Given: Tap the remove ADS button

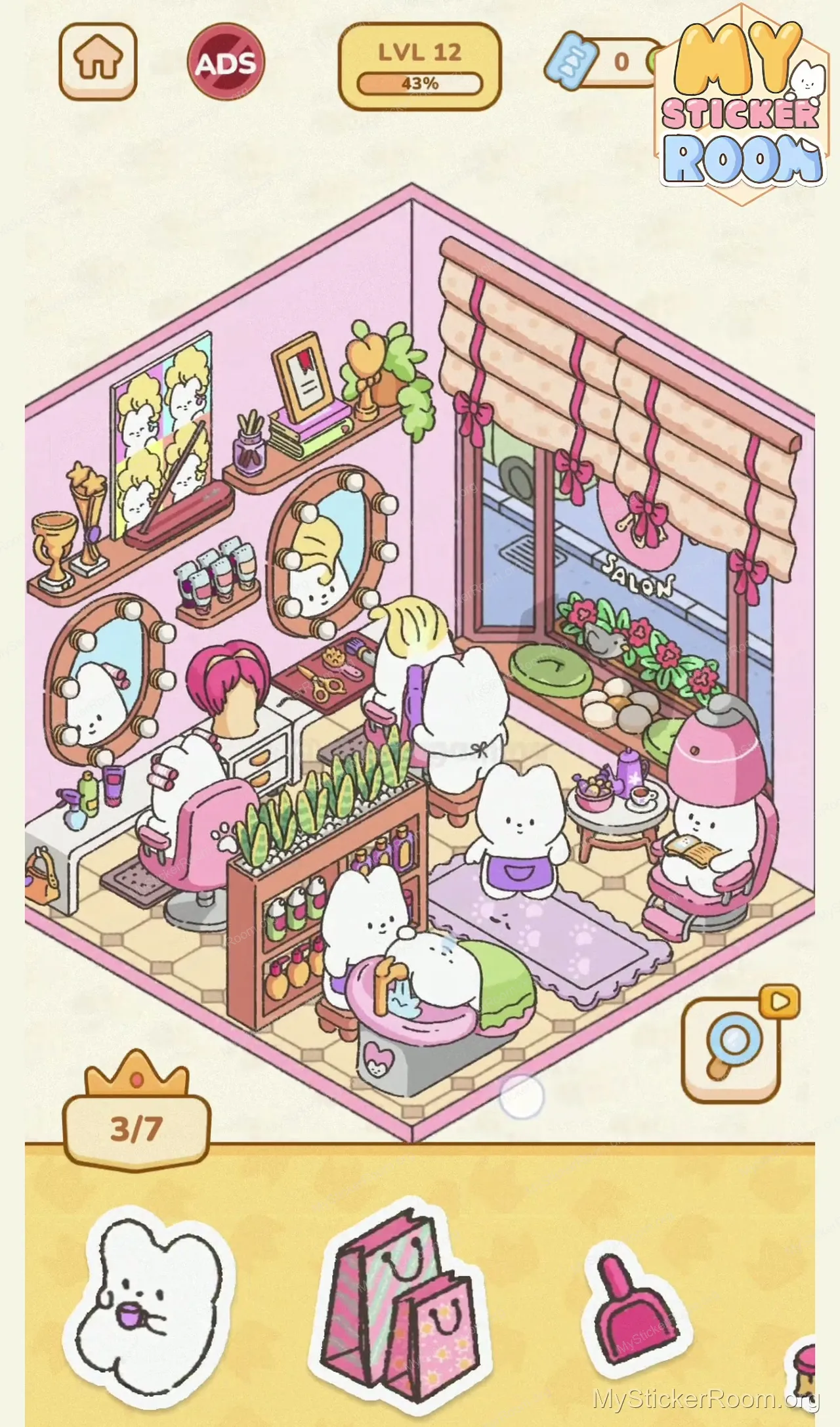Looking at the screenshot, I should coord(226,63).
